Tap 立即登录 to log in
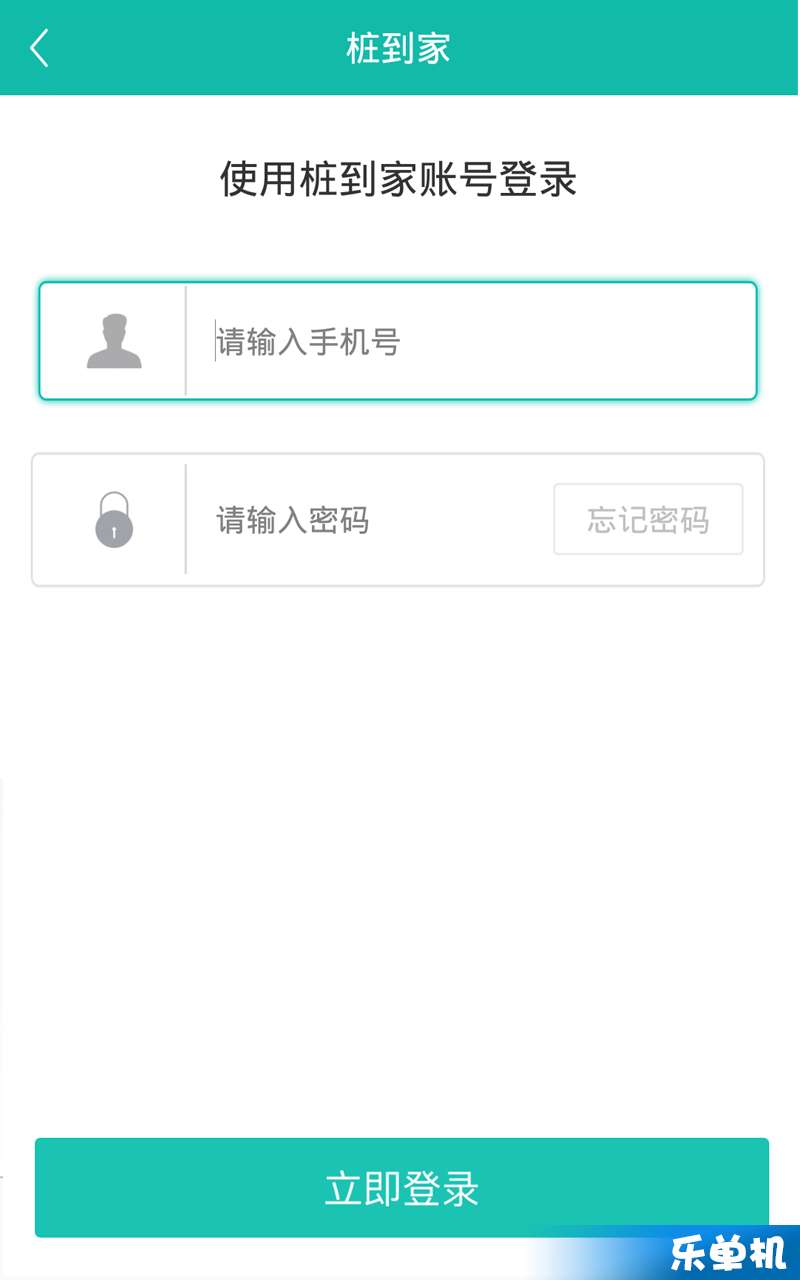The width and height of the screenshot is (800, 1280). (x=402, y=1188)
